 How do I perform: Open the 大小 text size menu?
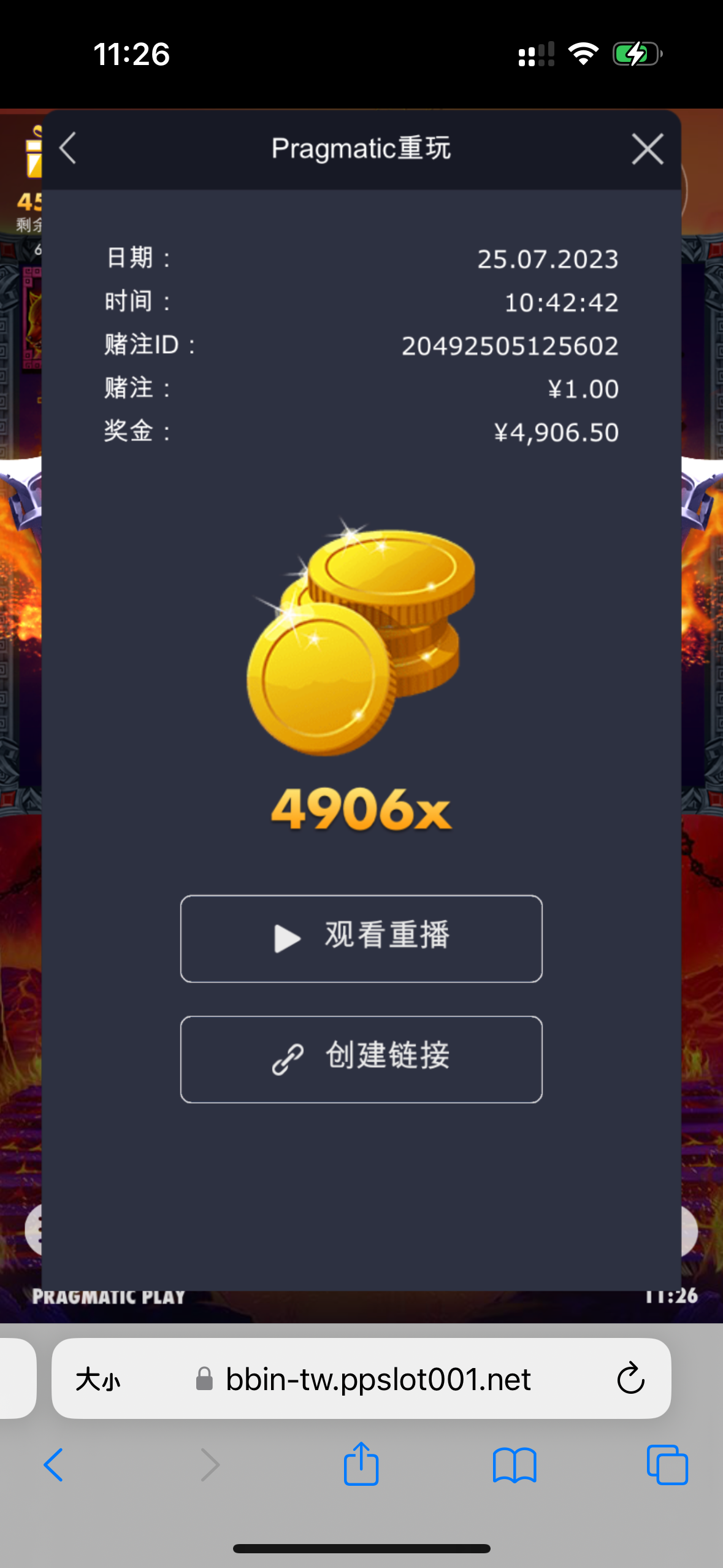tap(98, 1380)
